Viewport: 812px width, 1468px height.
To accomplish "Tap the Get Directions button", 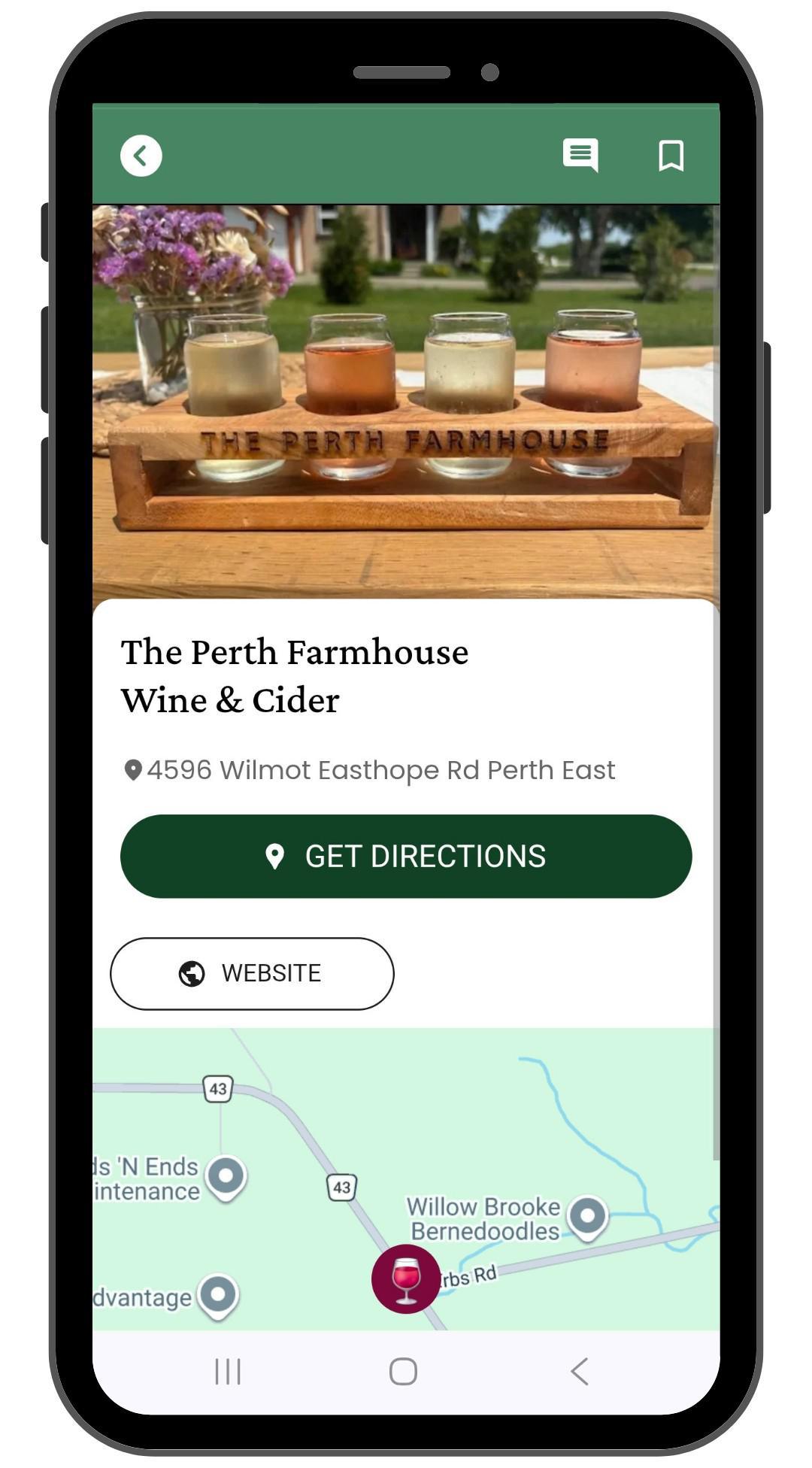I will (x=406, y=856).
